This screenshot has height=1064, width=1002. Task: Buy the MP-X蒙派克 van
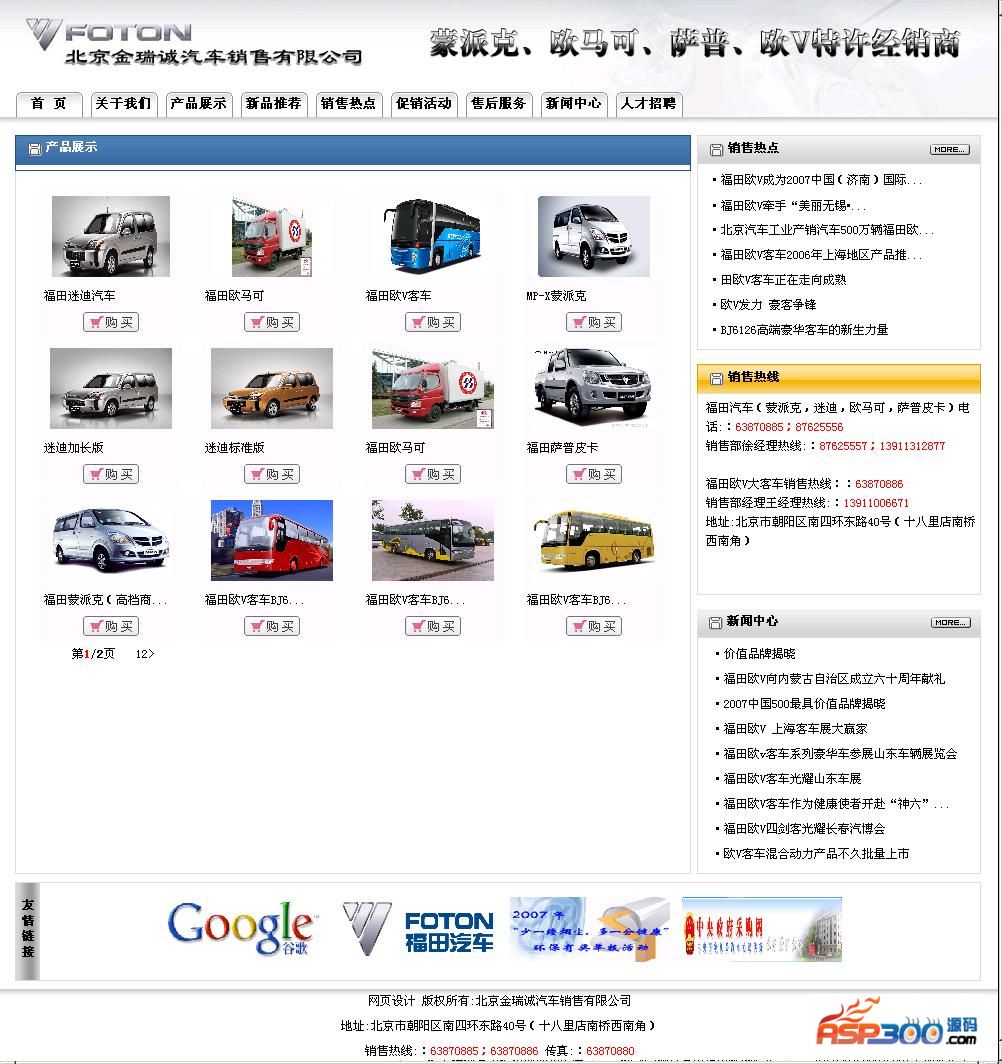tap(593, 322)
